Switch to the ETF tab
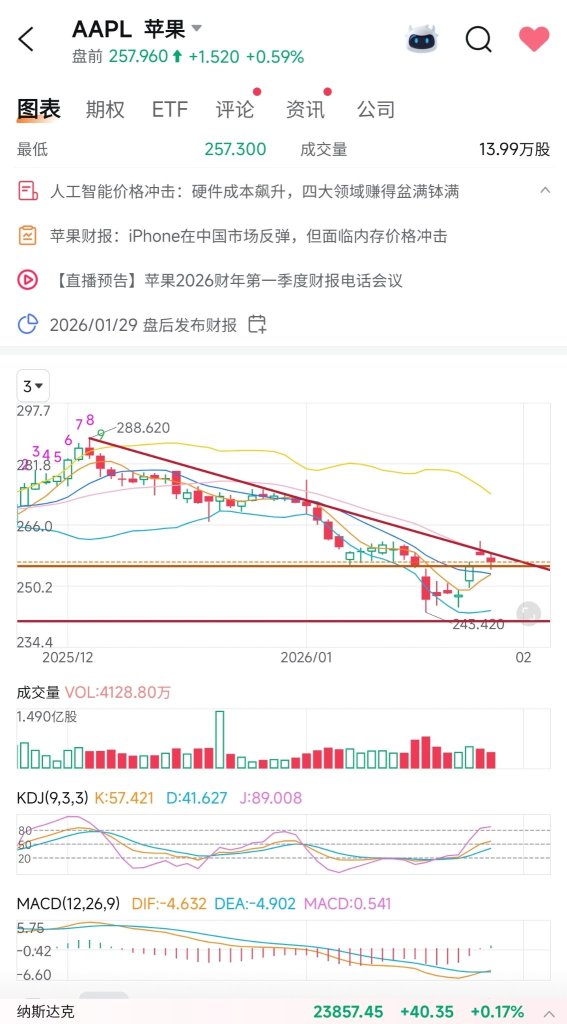 tap(170, 109)
